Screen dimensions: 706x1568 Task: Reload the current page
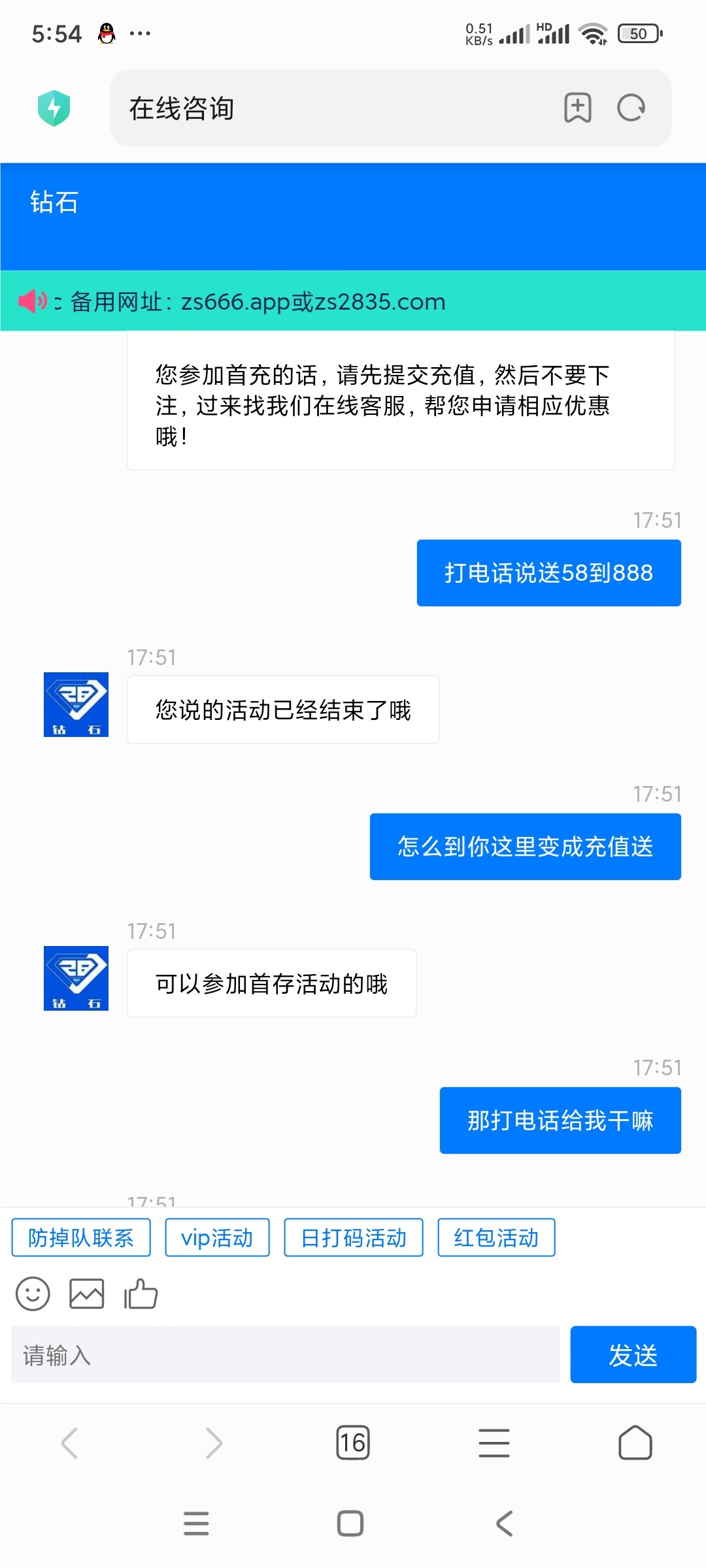pyautogui.click(x=631, y=108)
